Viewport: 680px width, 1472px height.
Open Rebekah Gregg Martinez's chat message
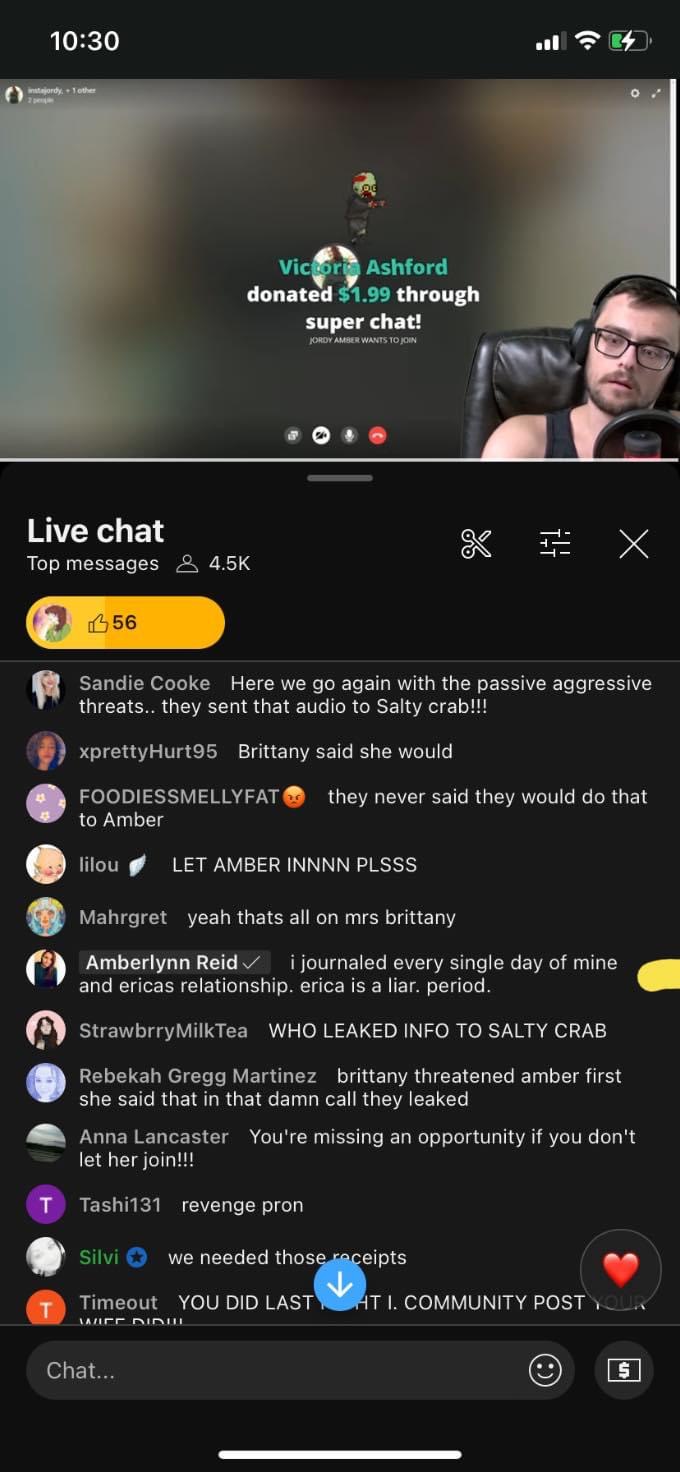click(340, 1087)
